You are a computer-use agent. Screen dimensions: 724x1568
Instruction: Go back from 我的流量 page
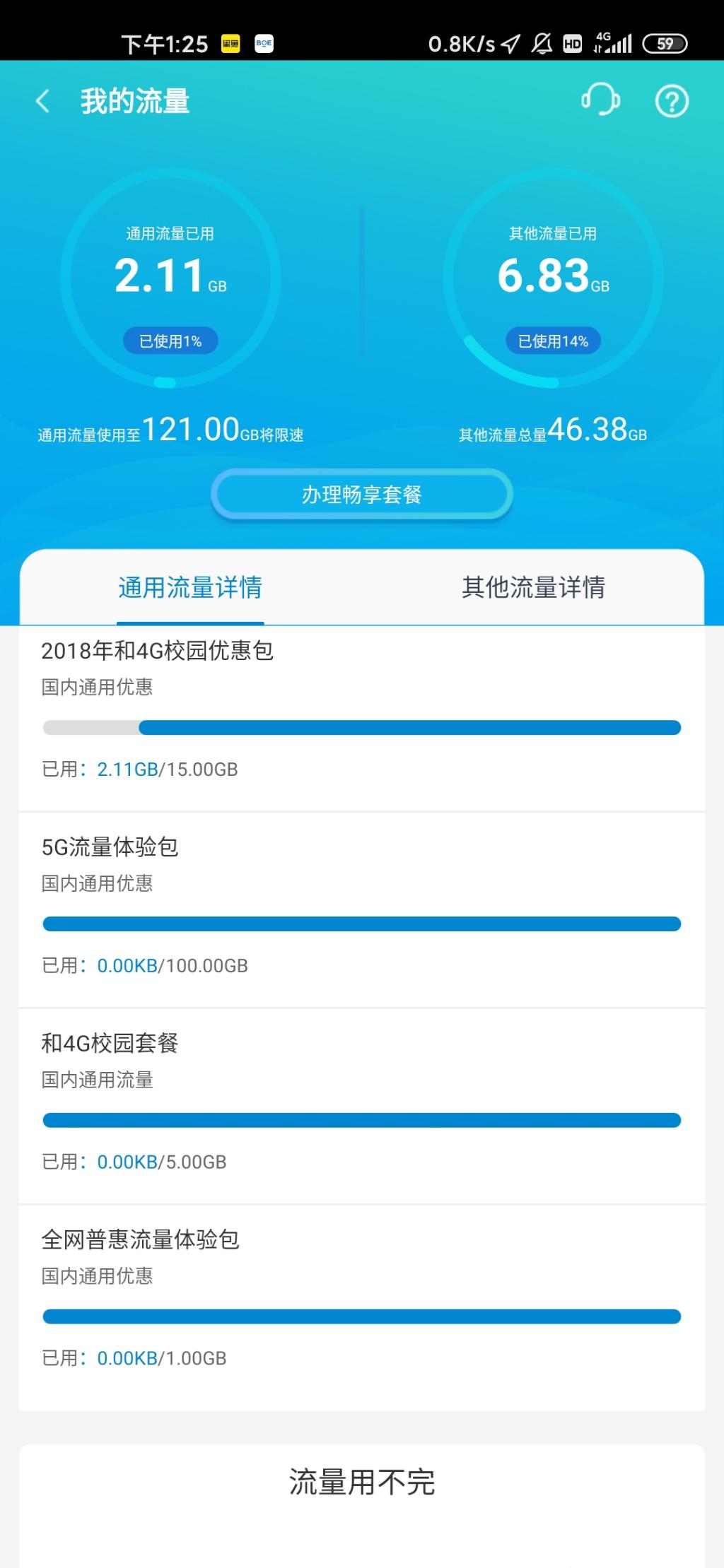43,101
